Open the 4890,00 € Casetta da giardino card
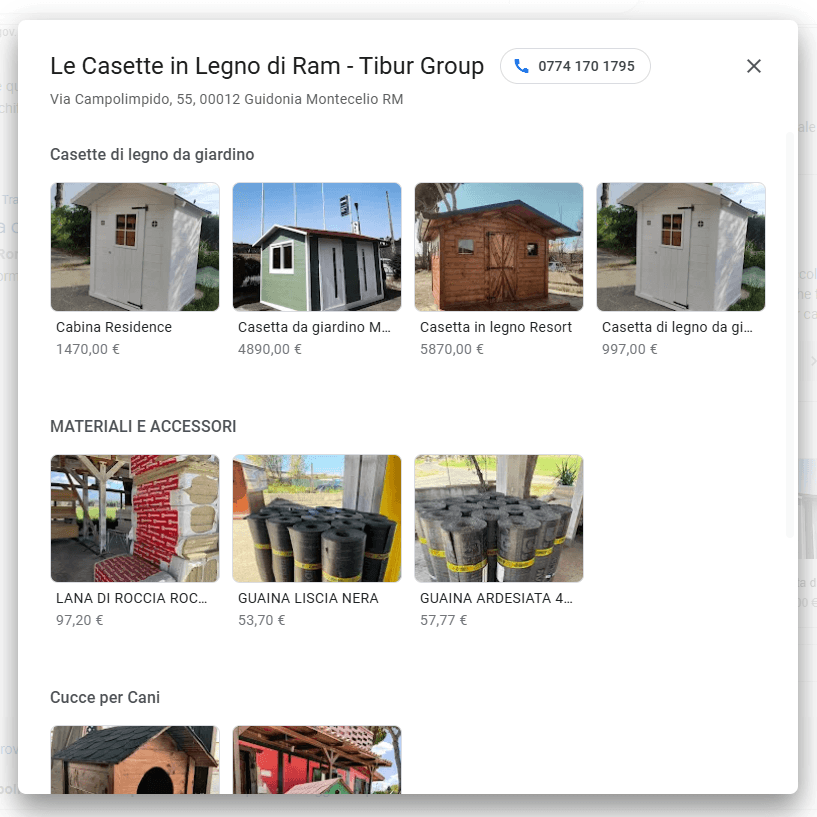The width and height of the screenshot is (817, 817). pos(317,270)
